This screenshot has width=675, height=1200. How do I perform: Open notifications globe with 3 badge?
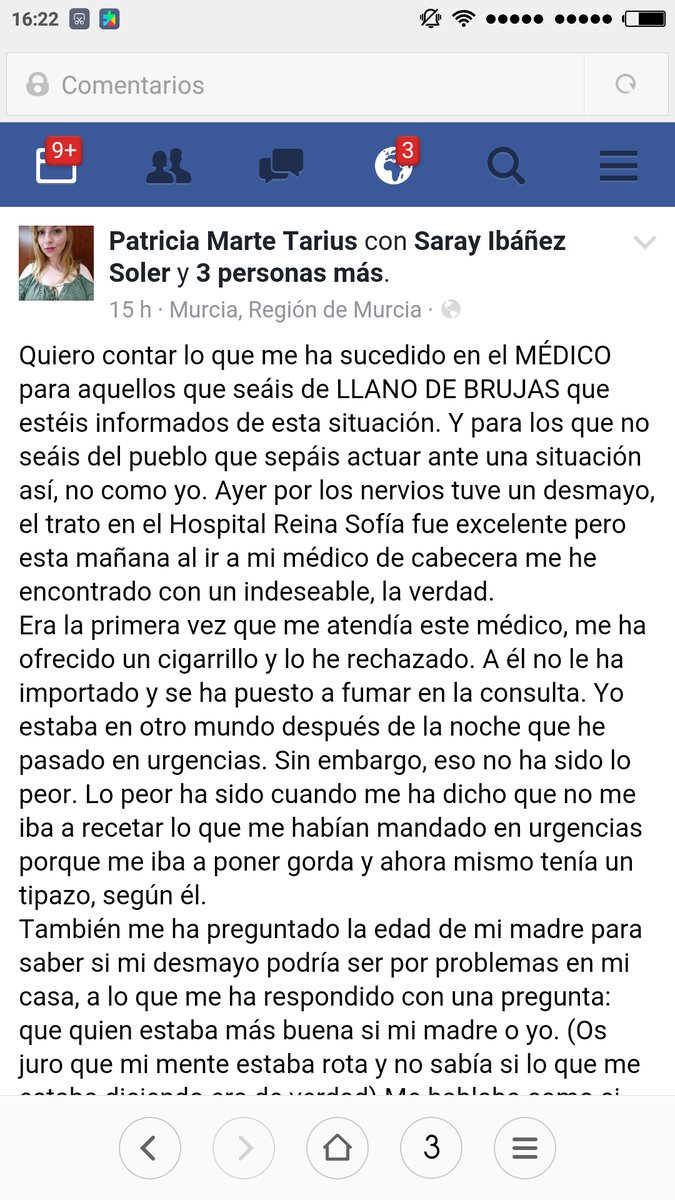(394, 166)
